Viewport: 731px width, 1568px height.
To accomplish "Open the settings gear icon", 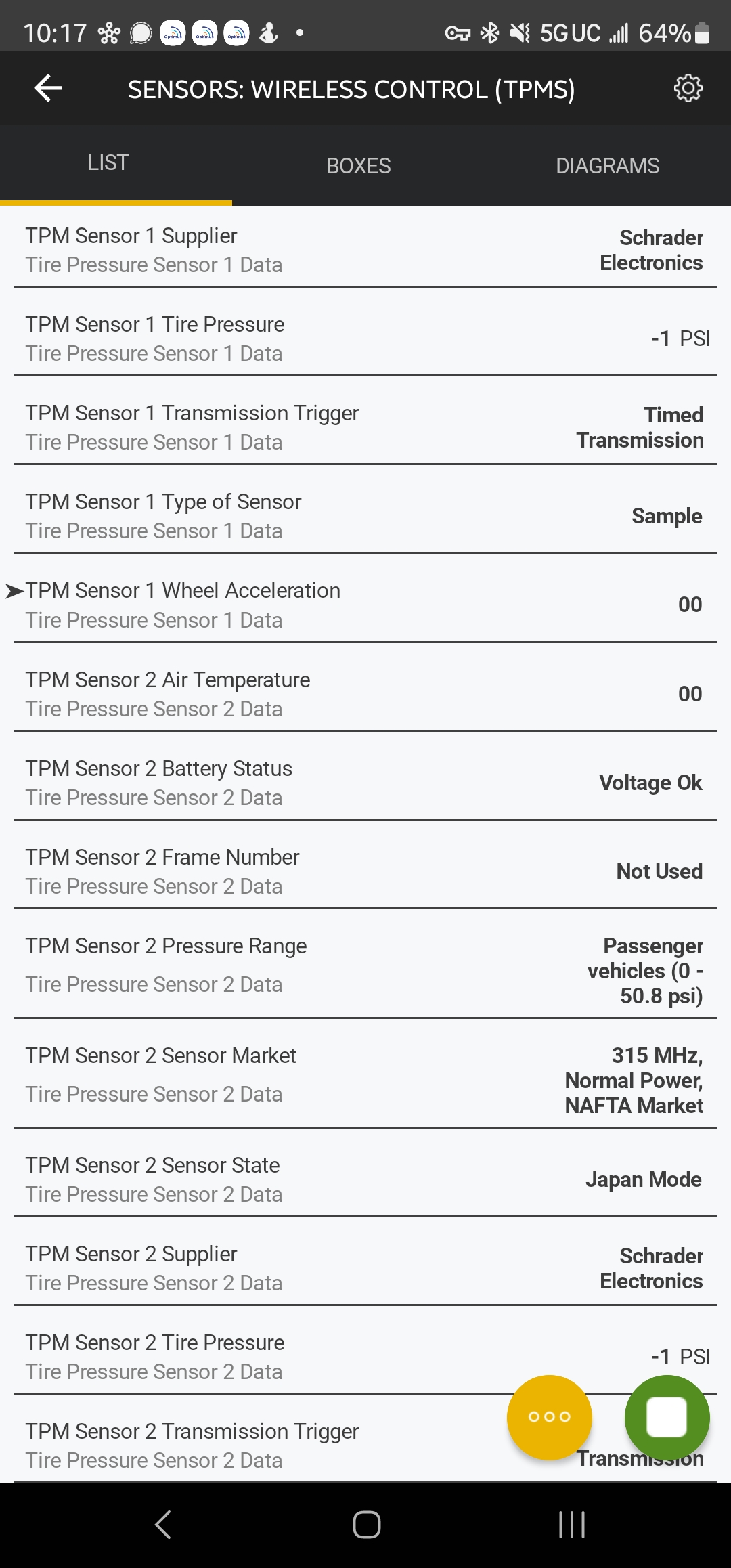I will click(688, 88).
